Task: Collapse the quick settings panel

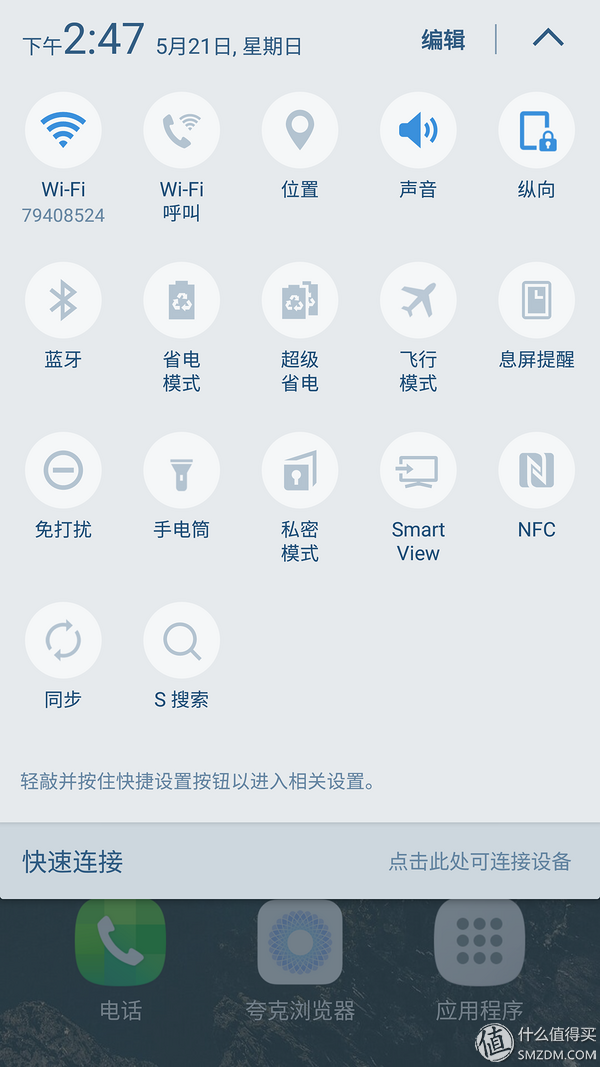Action: point(548,39)
